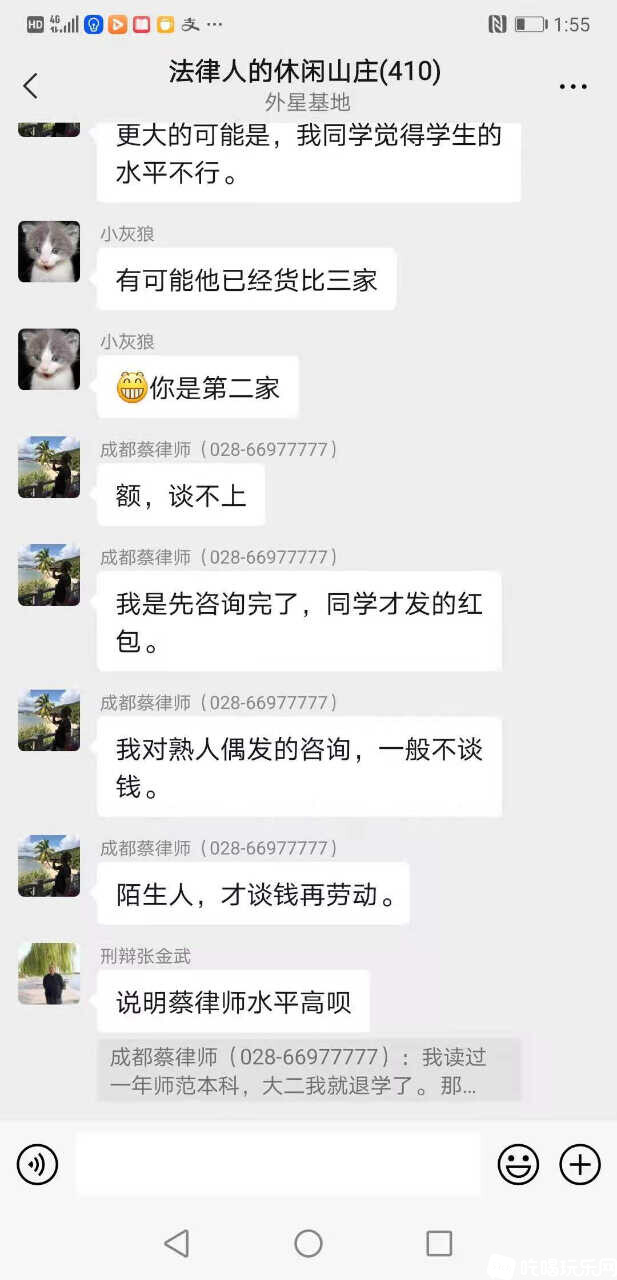
Task: Tap the quoted message under 说明蔡律师水平高呗
Action: [308, 1069]
